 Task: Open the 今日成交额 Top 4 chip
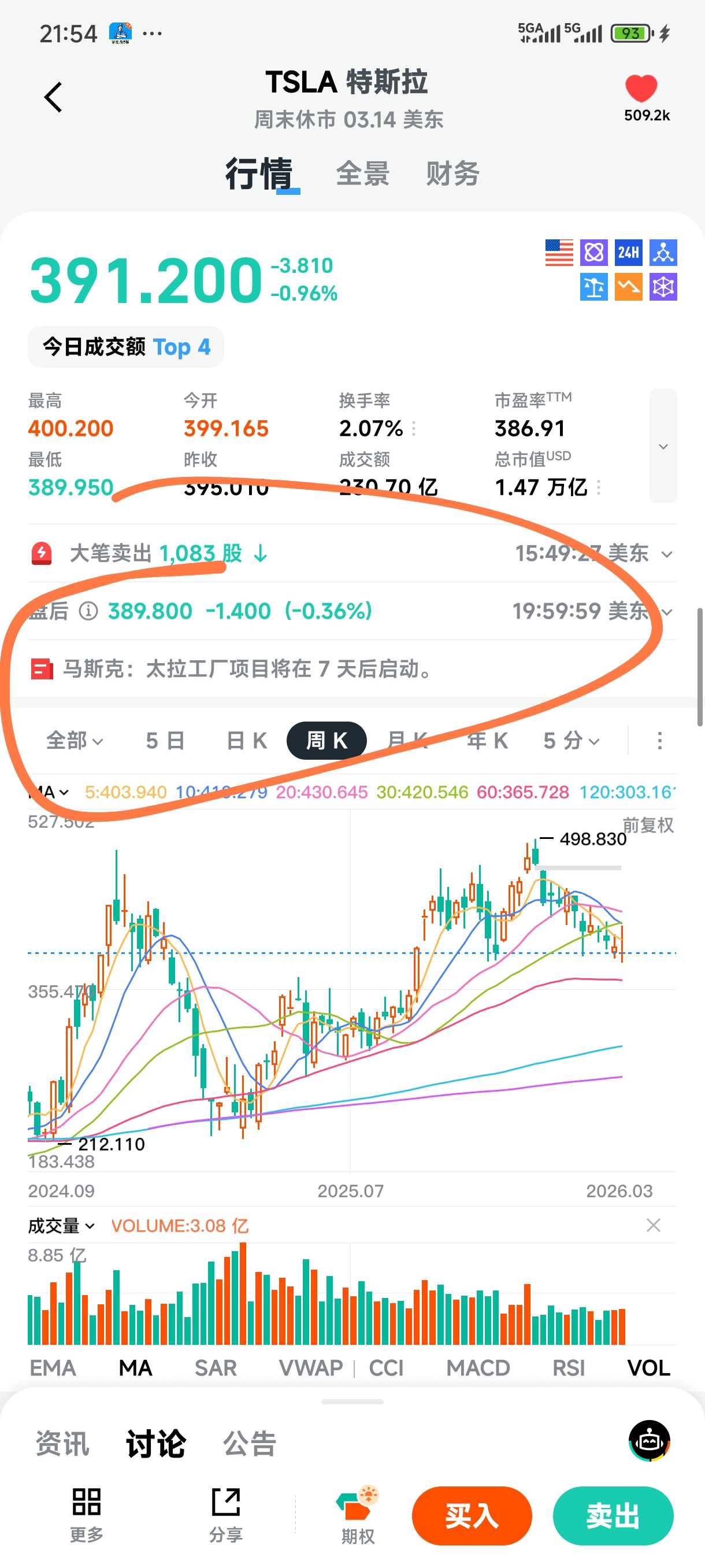pyautogui.click(x=126, y=347)
